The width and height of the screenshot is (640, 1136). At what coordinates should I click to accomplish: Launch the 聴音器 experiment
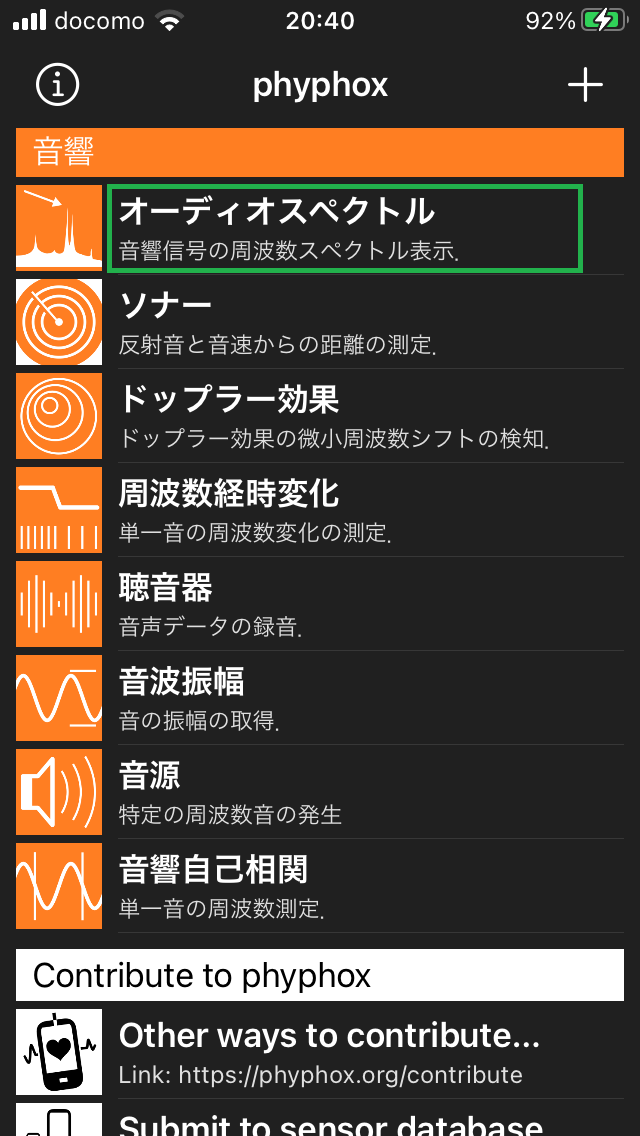point(320,604)
